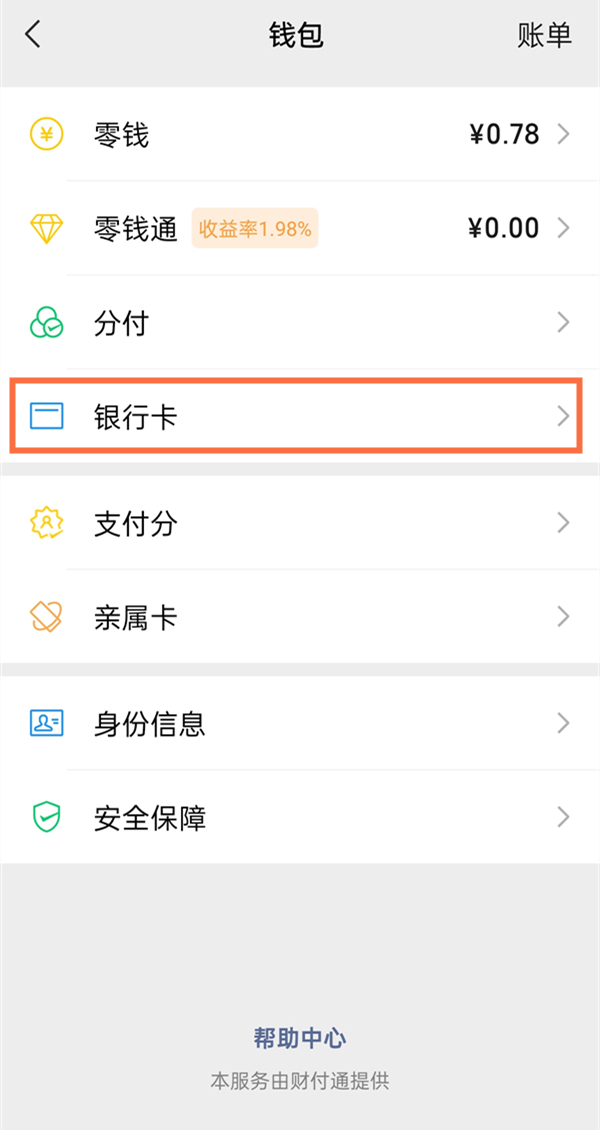Open 零钱通 savings row
600x1130 pixels.
coord(300,228)
